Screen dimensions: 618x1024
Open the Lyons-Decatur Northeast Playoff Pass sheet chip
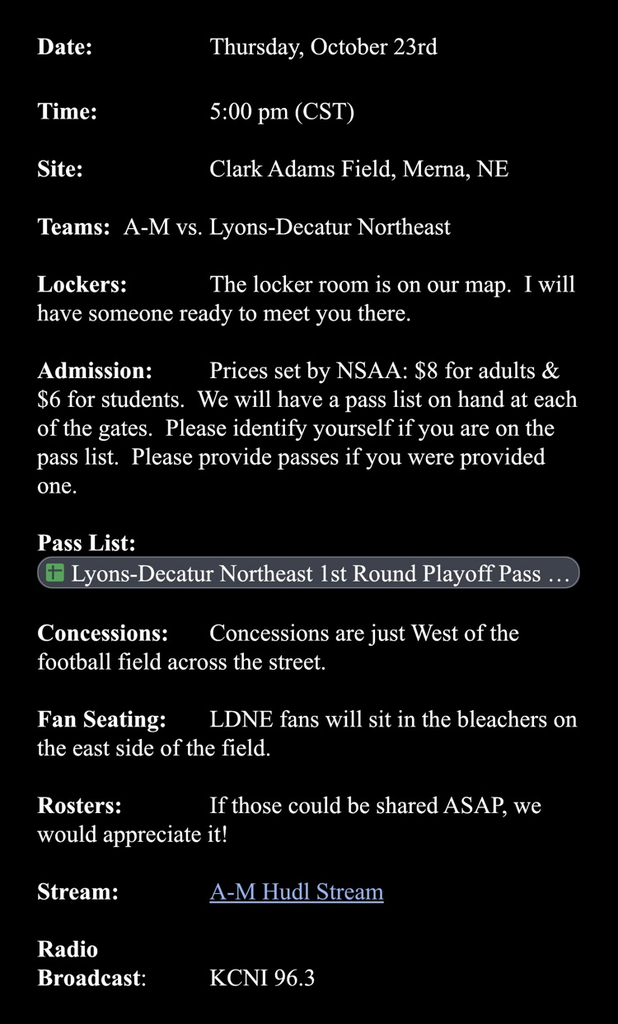[x=308, y=574]
